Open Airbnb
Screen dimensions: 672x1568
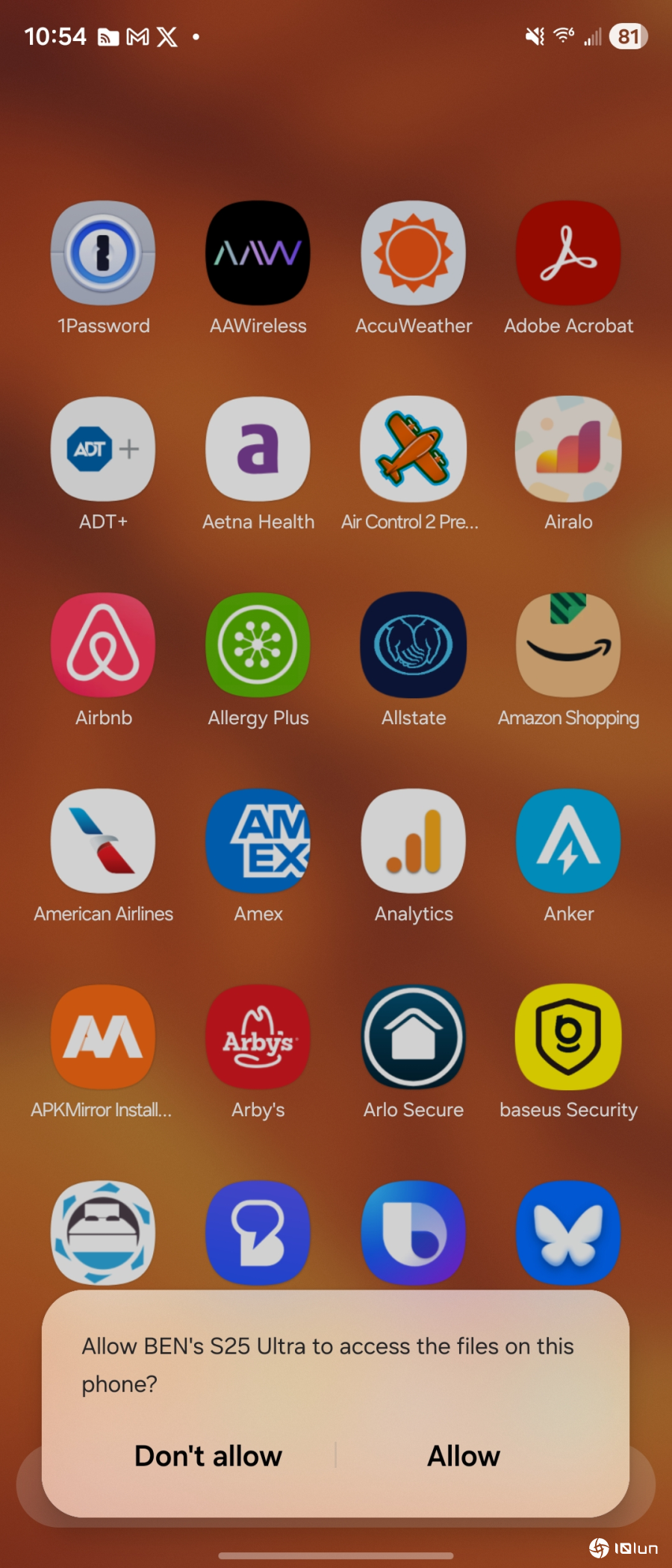[x=103, y=646]
